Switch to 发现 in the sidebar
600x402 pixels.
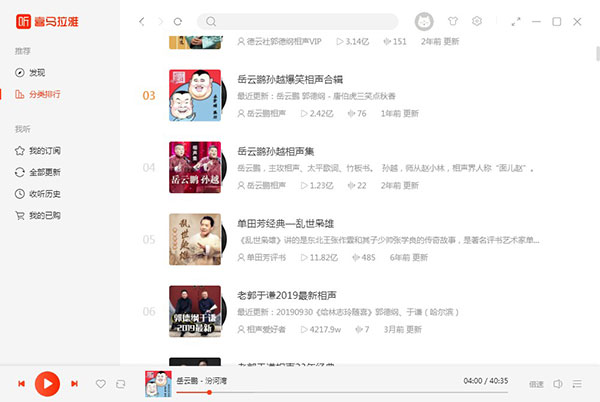point(36,73)
